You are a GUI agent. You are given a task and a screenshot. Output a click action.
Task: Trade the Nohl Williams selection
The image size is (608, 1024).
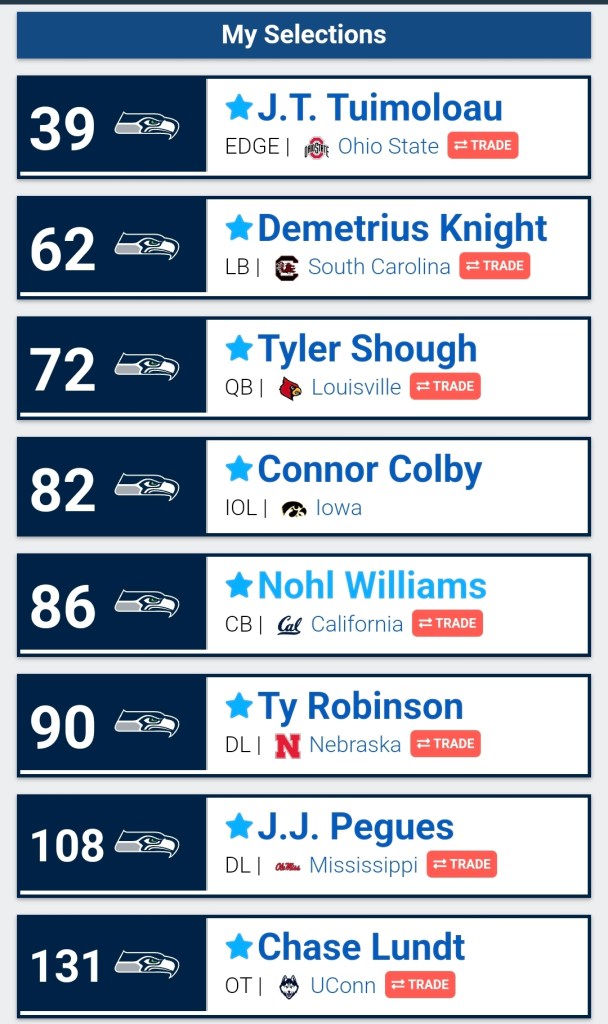[447, 623]
